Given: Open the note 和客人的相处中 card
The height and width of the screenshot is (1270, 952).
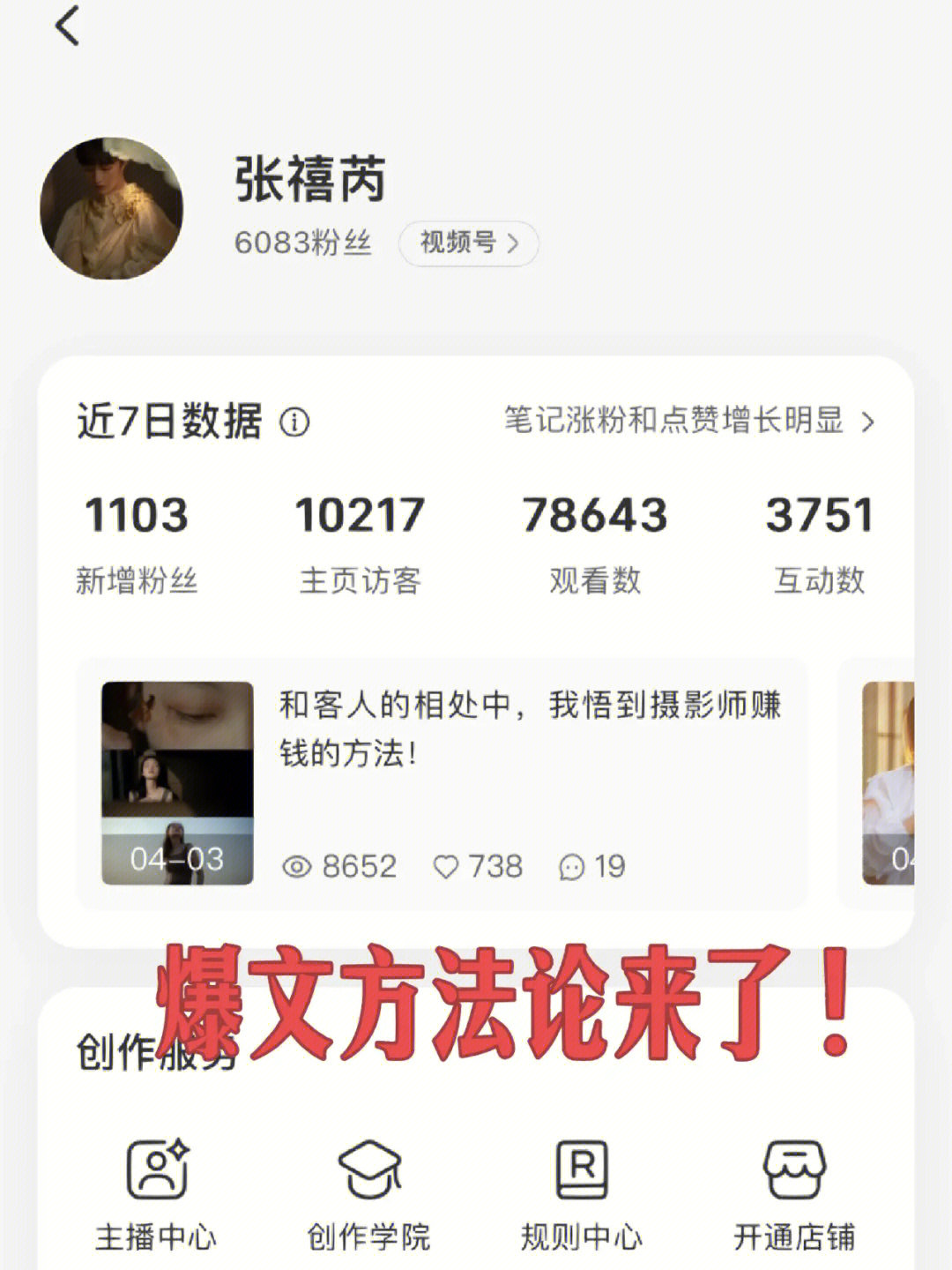Looking at the screenshot, I should [x=441, y=782].
